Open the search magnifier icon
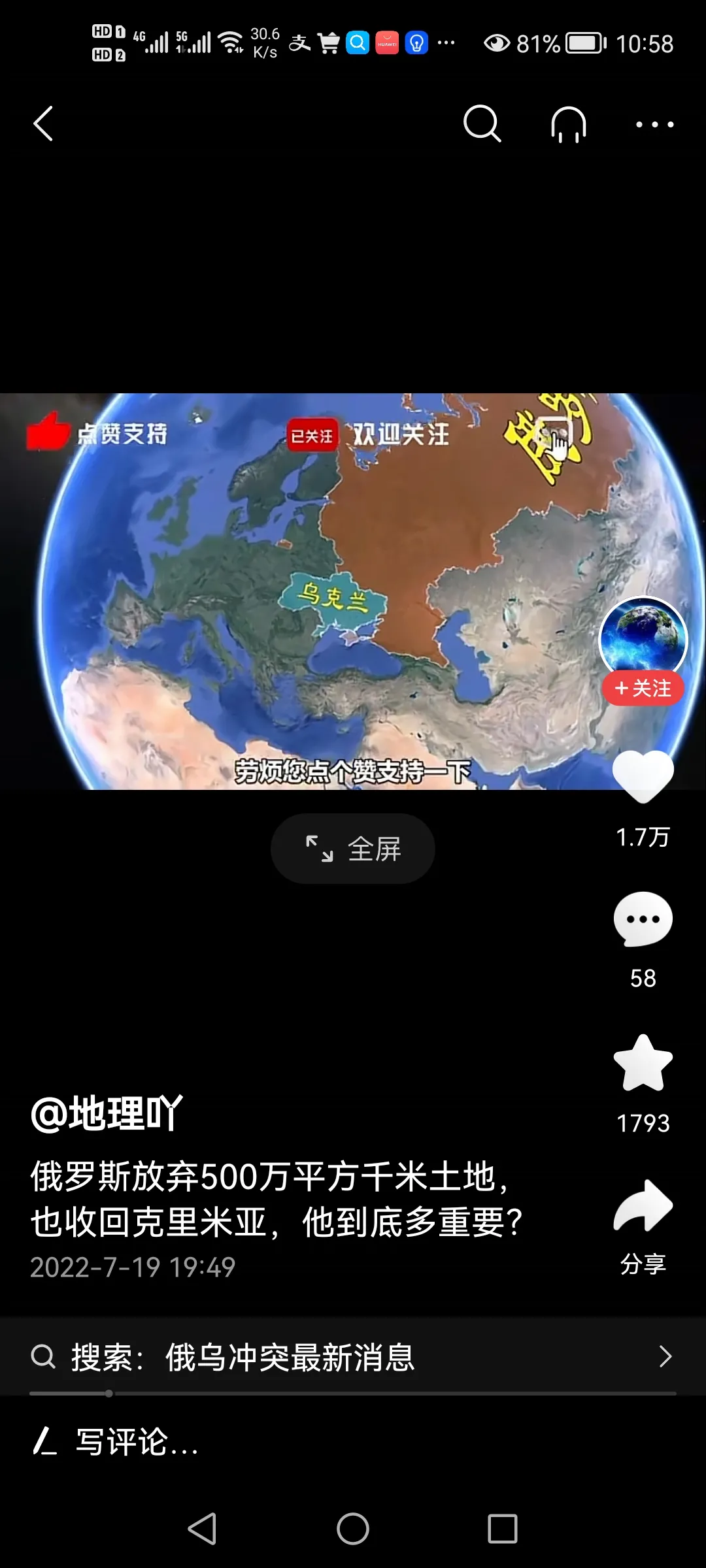 [482, 123]
